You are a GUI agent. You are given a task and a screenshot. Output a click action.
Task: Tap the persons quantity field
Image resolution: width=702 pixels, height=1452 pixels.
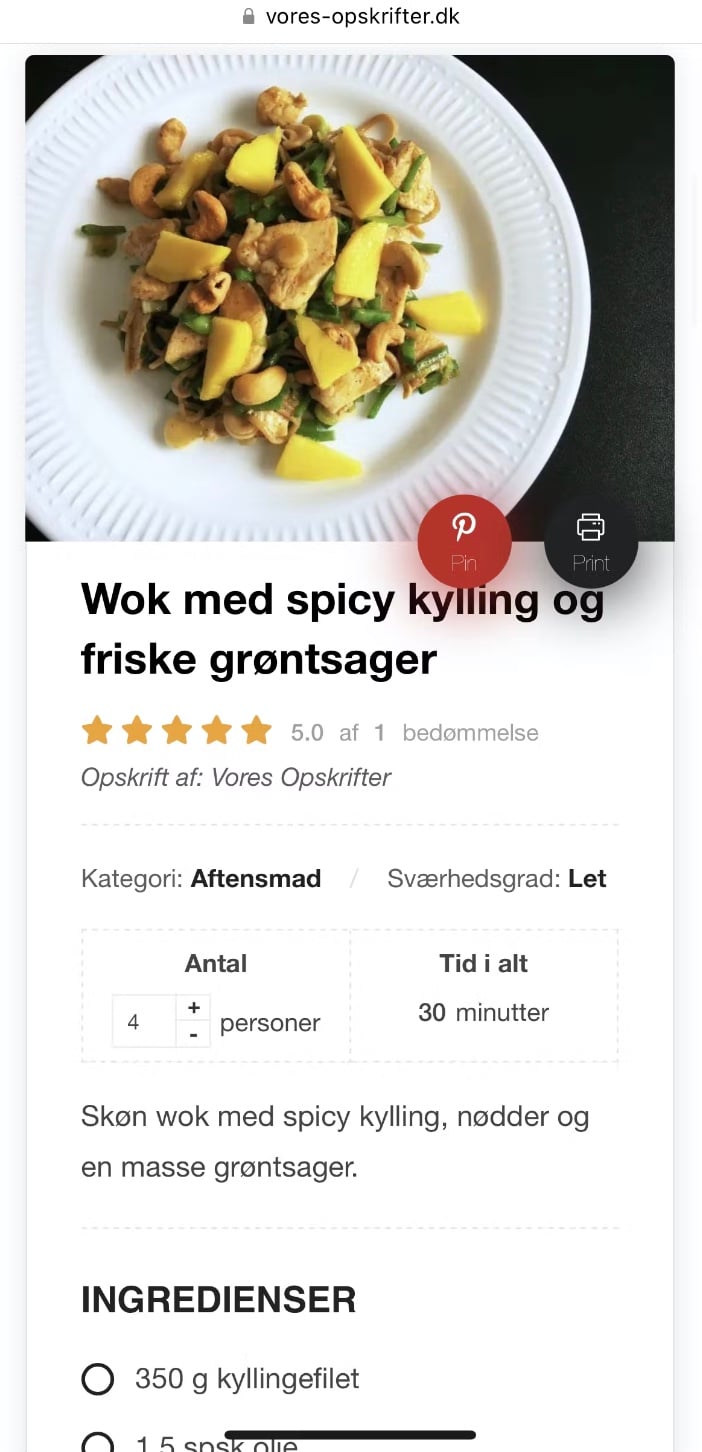pyautogui.click(x=144, y=1022)
